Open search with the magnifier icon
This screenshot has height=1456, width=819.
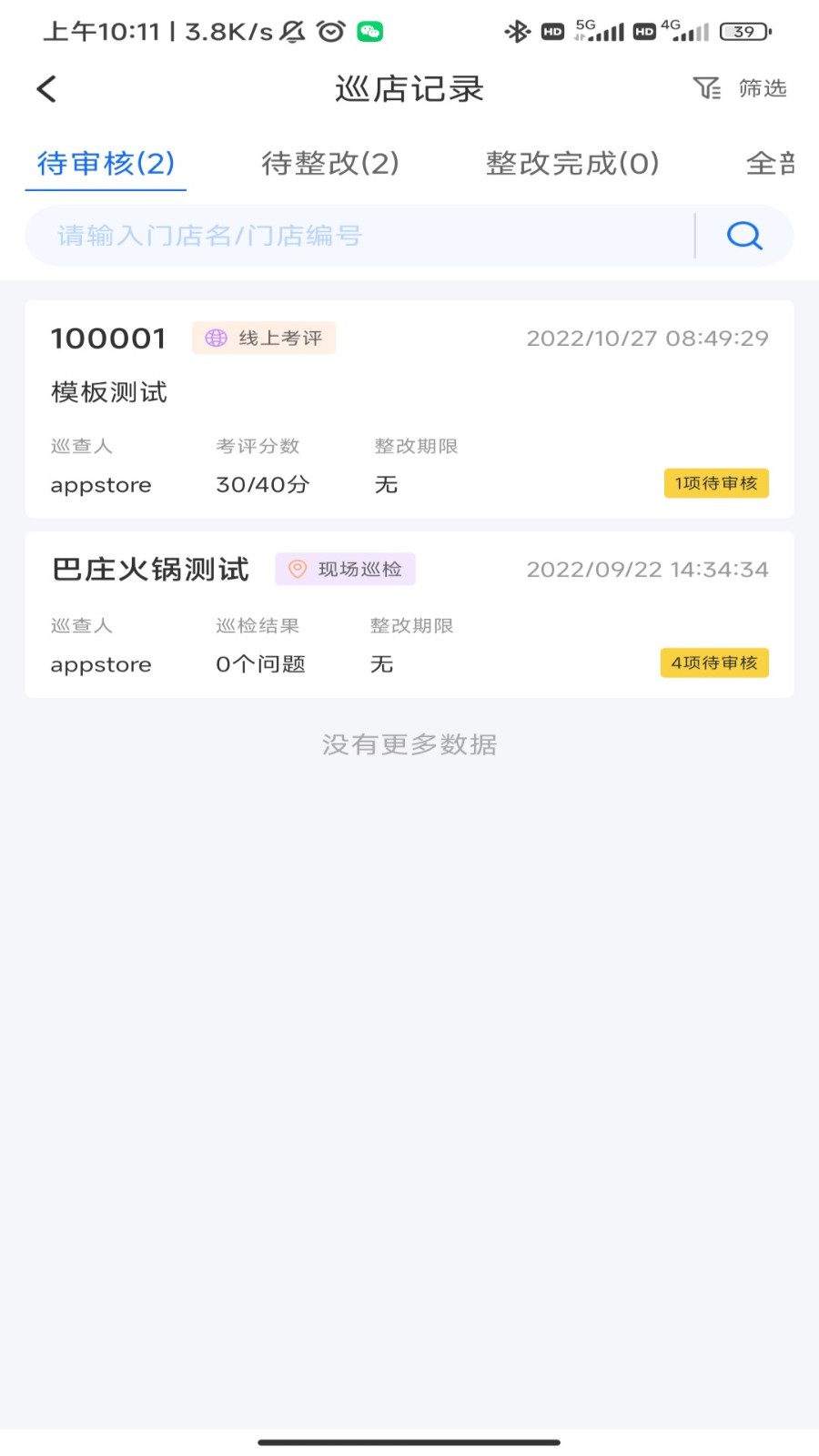pos(744,235)
